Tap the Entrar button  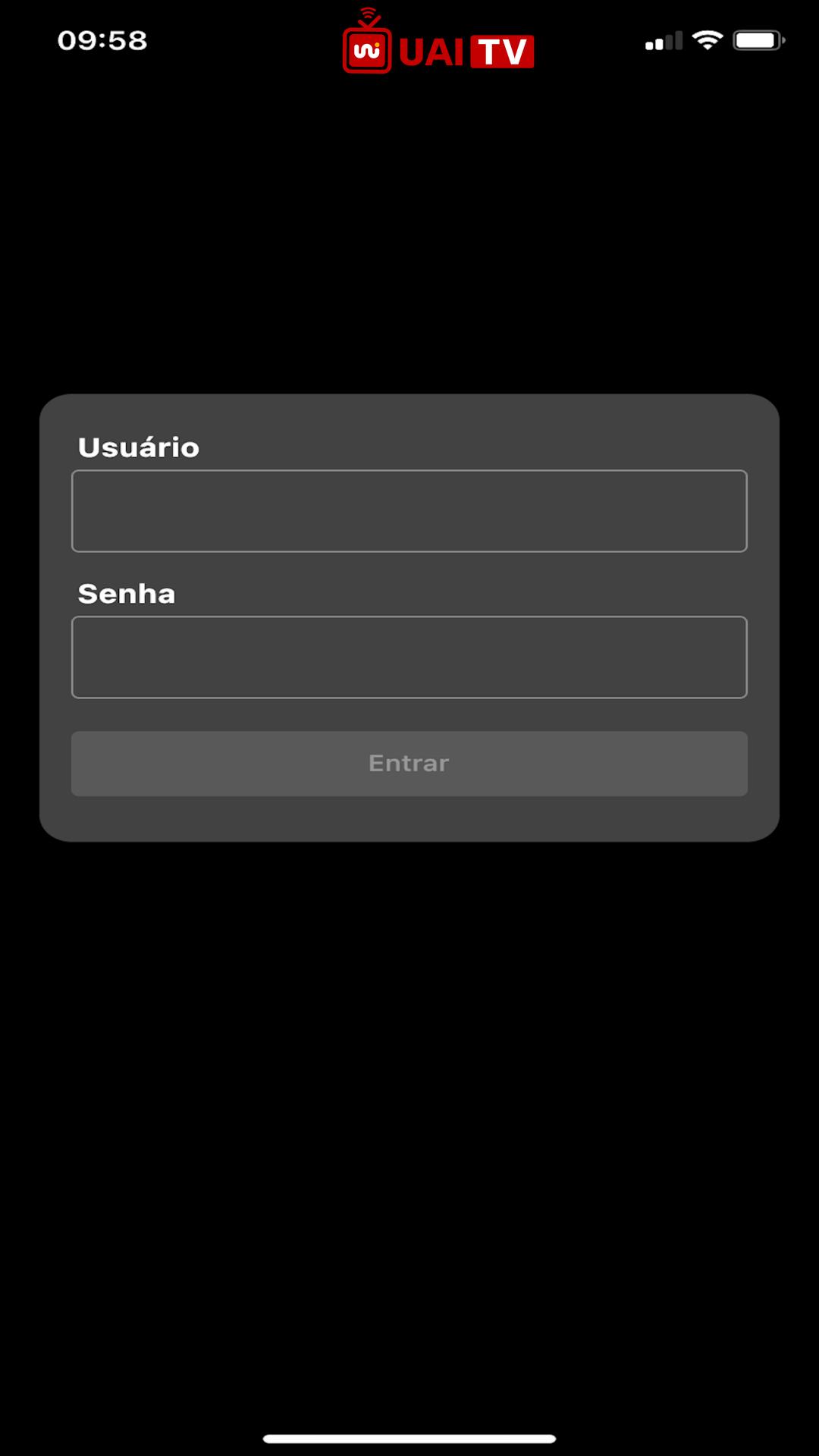point(409,764)
